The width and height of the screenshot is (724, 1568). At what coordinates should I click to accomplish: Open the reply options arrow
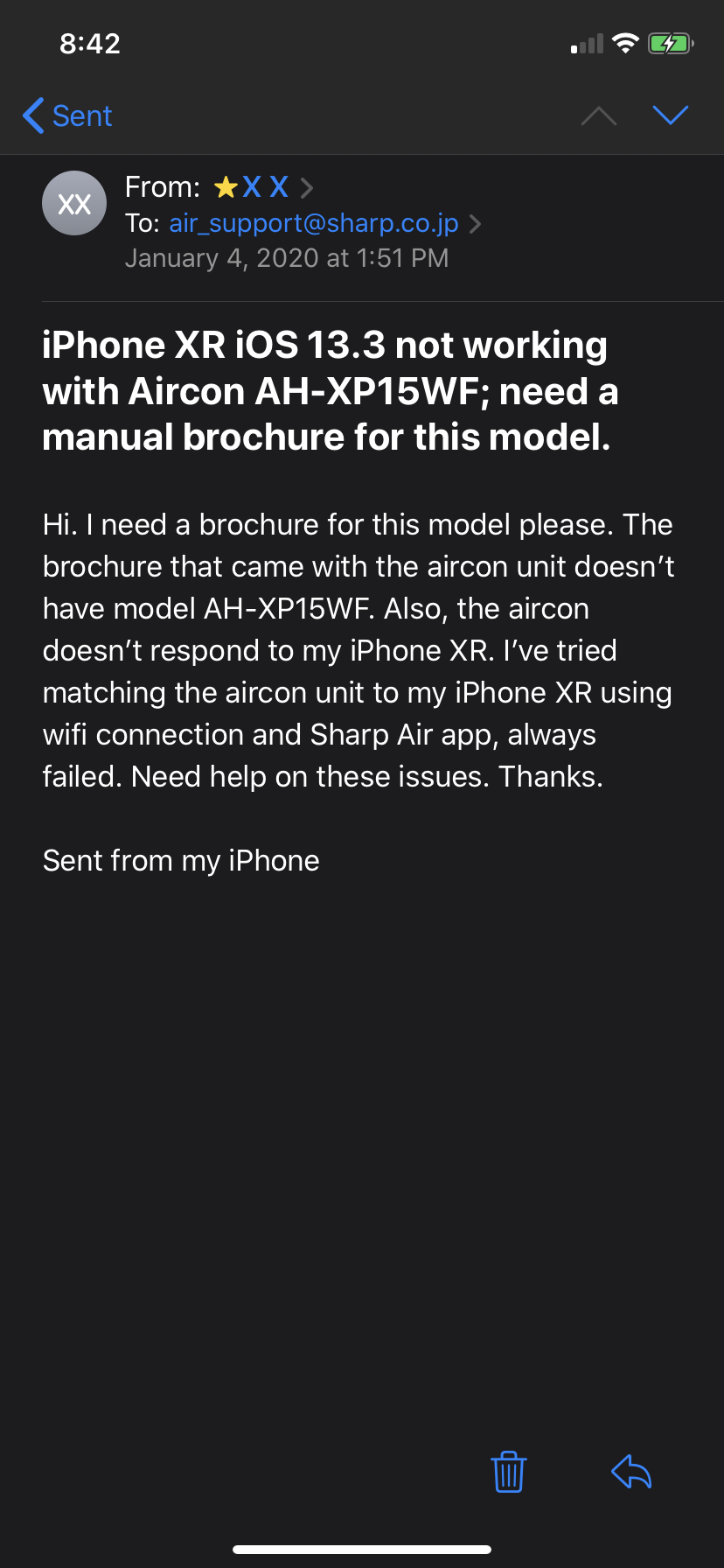click(x=631, y=1471)
